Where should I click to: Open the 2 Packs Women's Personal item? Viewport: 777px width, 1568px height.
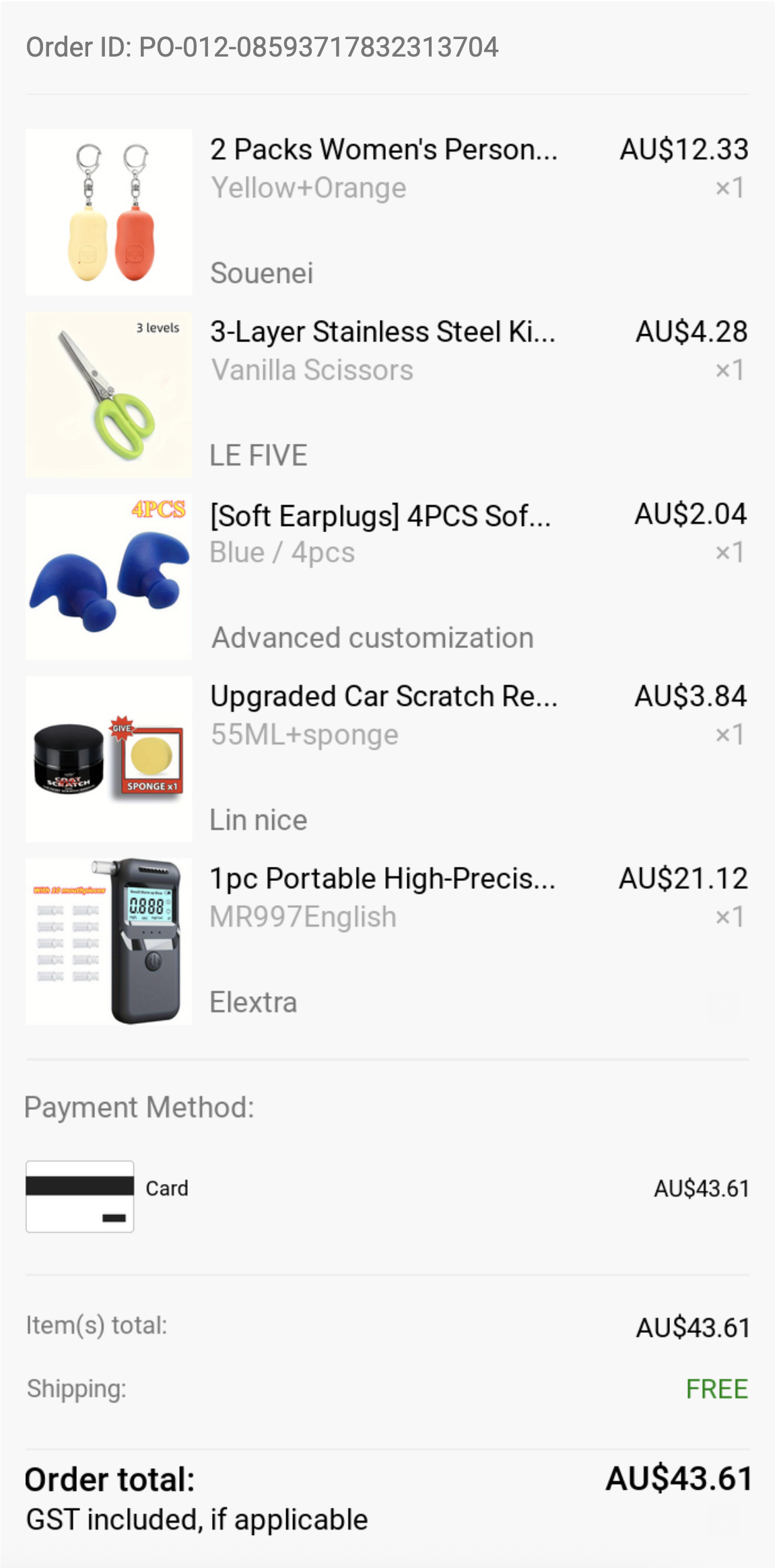383,150
